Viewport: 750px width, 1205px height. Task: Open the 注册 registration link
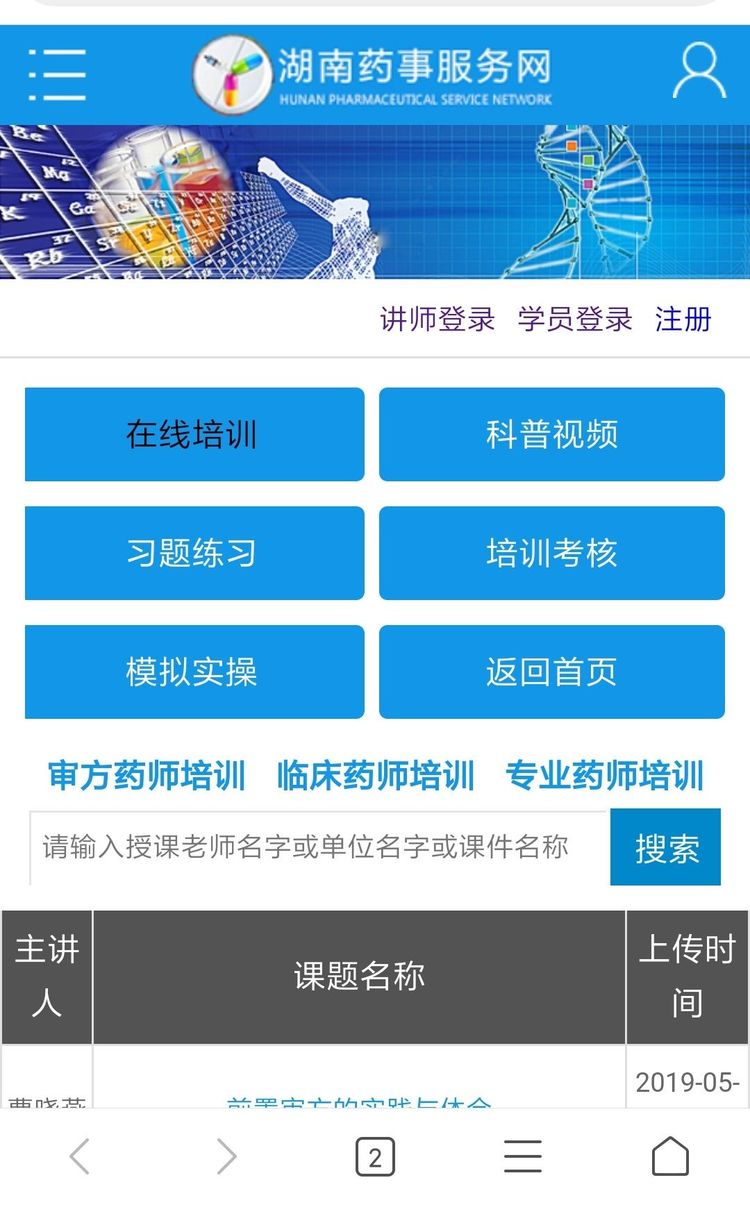pos(683,319)
